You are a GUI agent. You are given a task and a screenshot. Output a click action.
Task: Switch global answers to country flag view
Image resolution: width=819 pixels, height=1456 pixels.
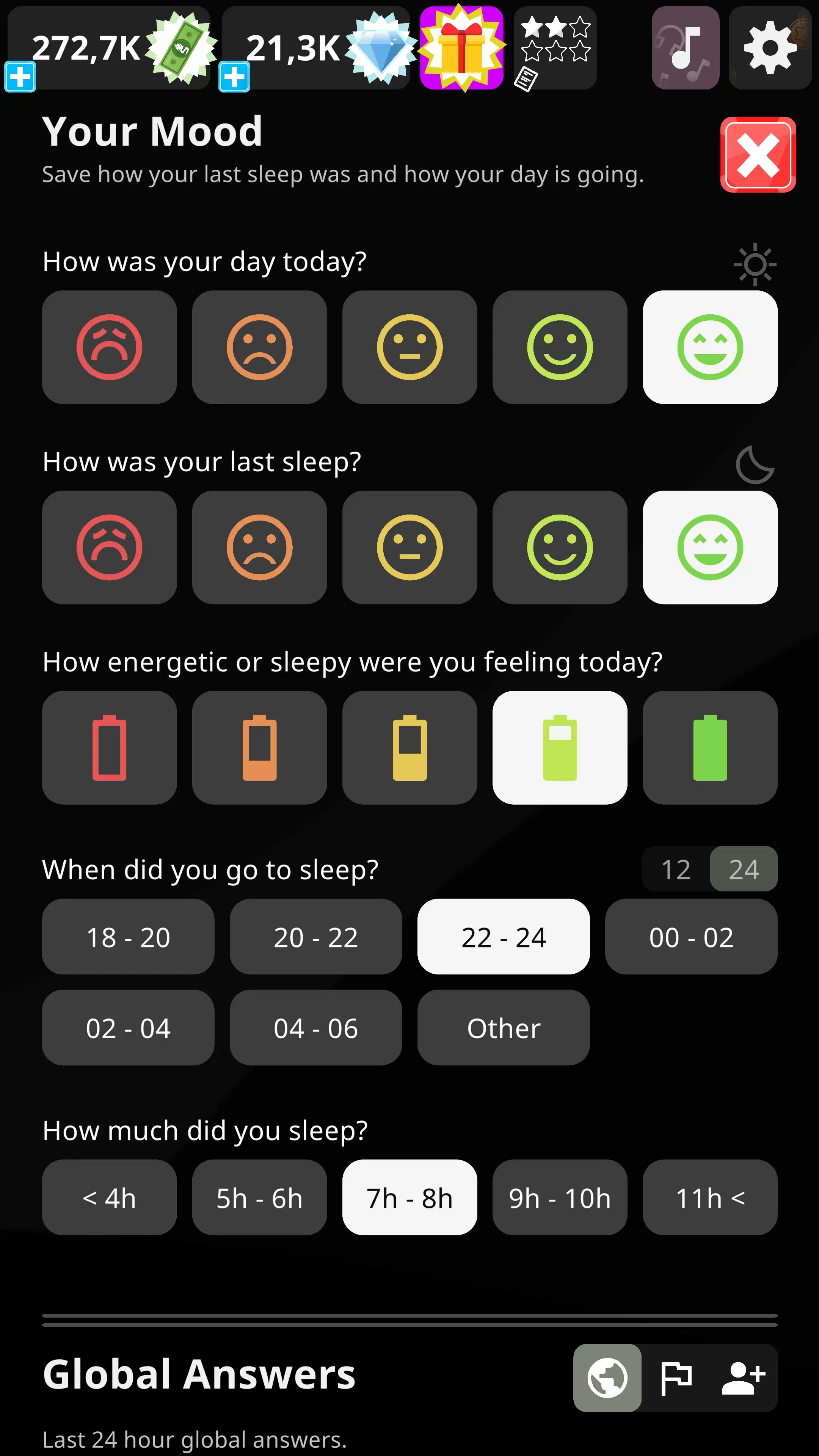(675, 1378)
